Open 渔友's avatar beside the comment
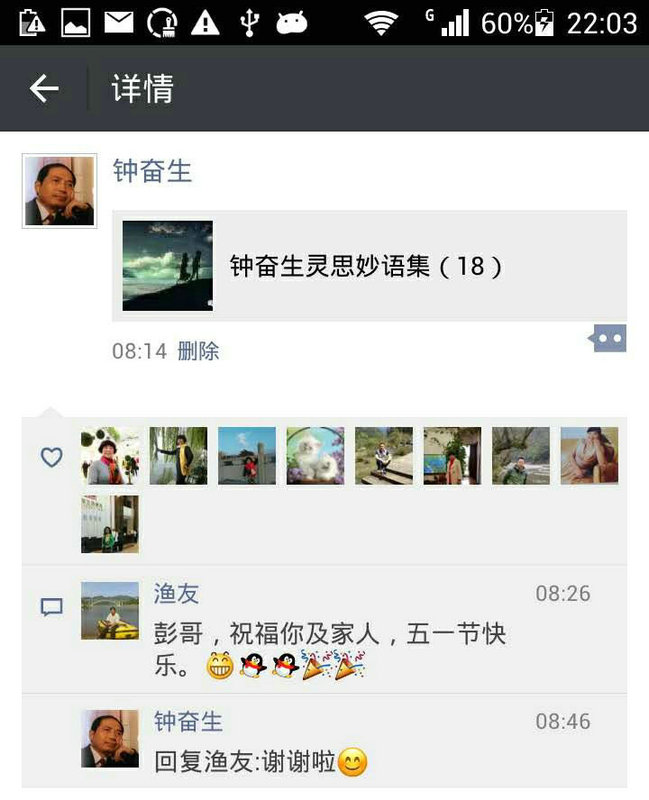The image size is (649, 800). [x=110, y=610]
